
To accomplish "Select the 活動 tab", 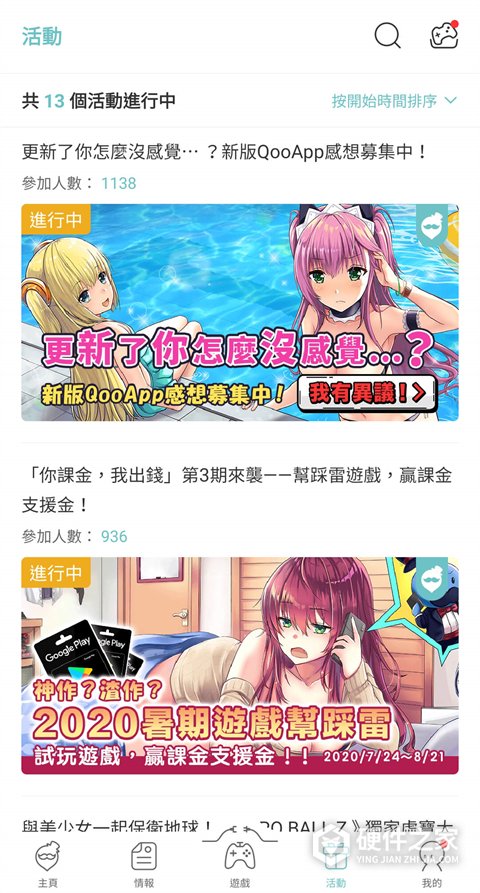I will click(x=335, y=865).
